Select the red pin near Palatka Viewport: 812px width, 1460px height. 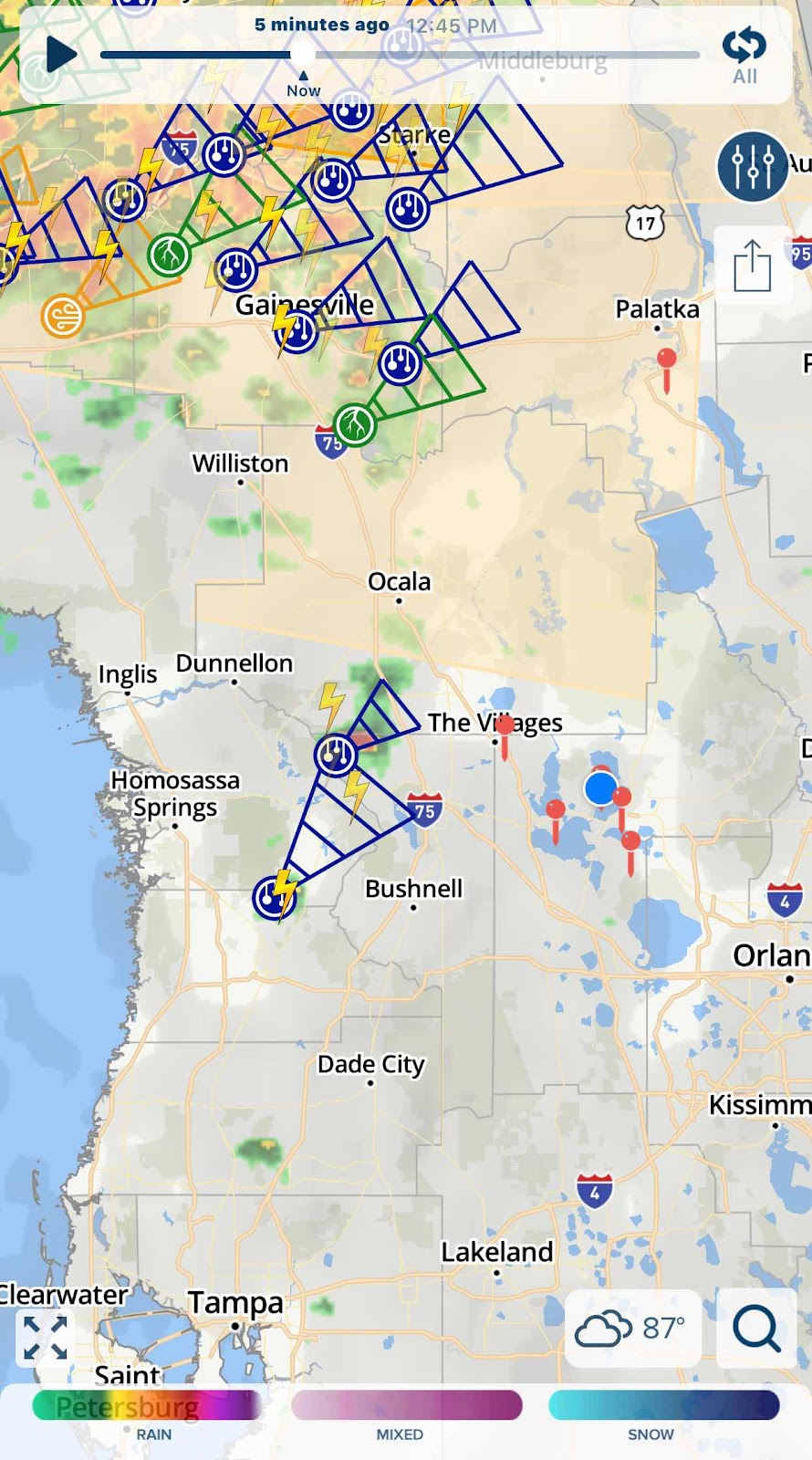(x=667, y=359)
